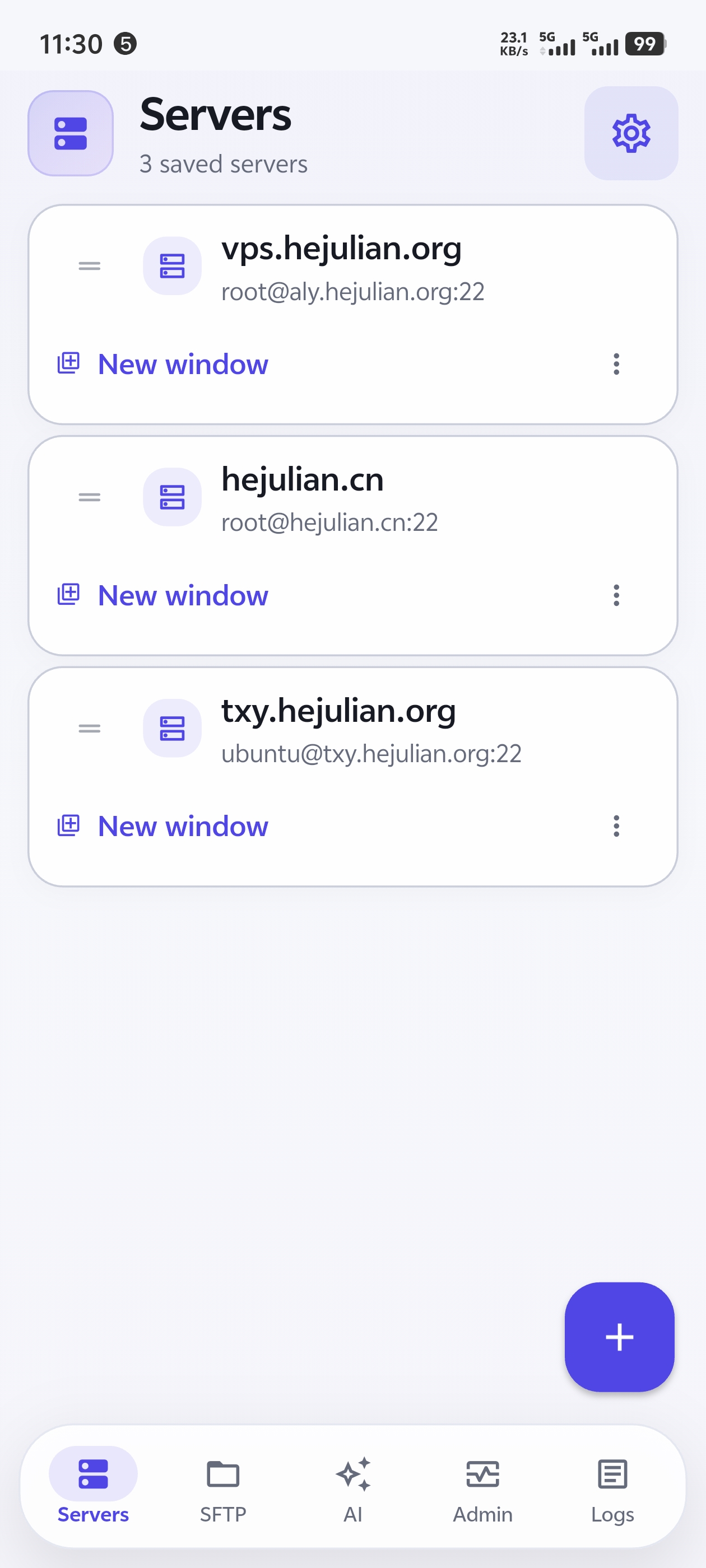Screen dimensions: 706x1568
Task: Open the Admin tab
Action: tap(482, 1487)
